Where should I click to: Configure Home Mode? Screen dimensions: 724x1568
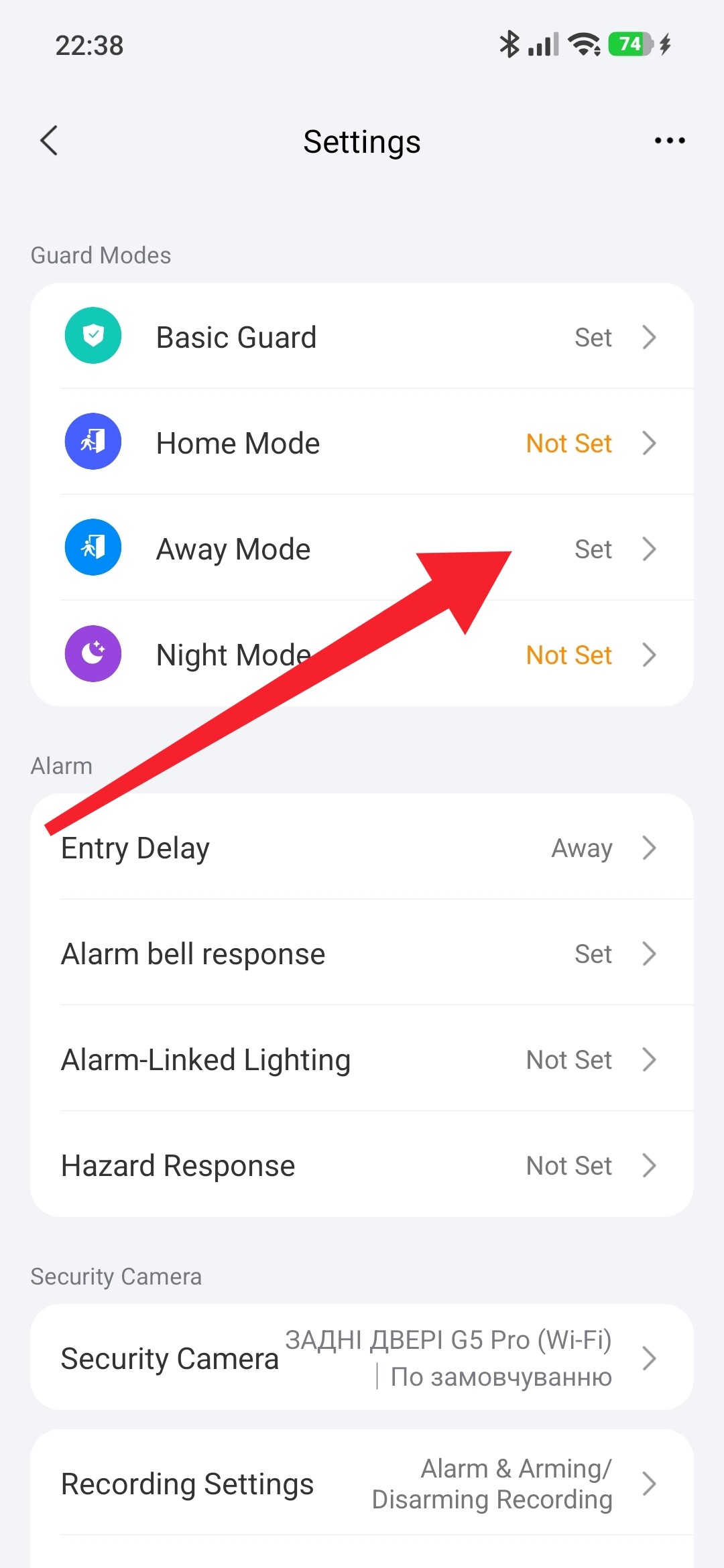(x=362, y=442)
